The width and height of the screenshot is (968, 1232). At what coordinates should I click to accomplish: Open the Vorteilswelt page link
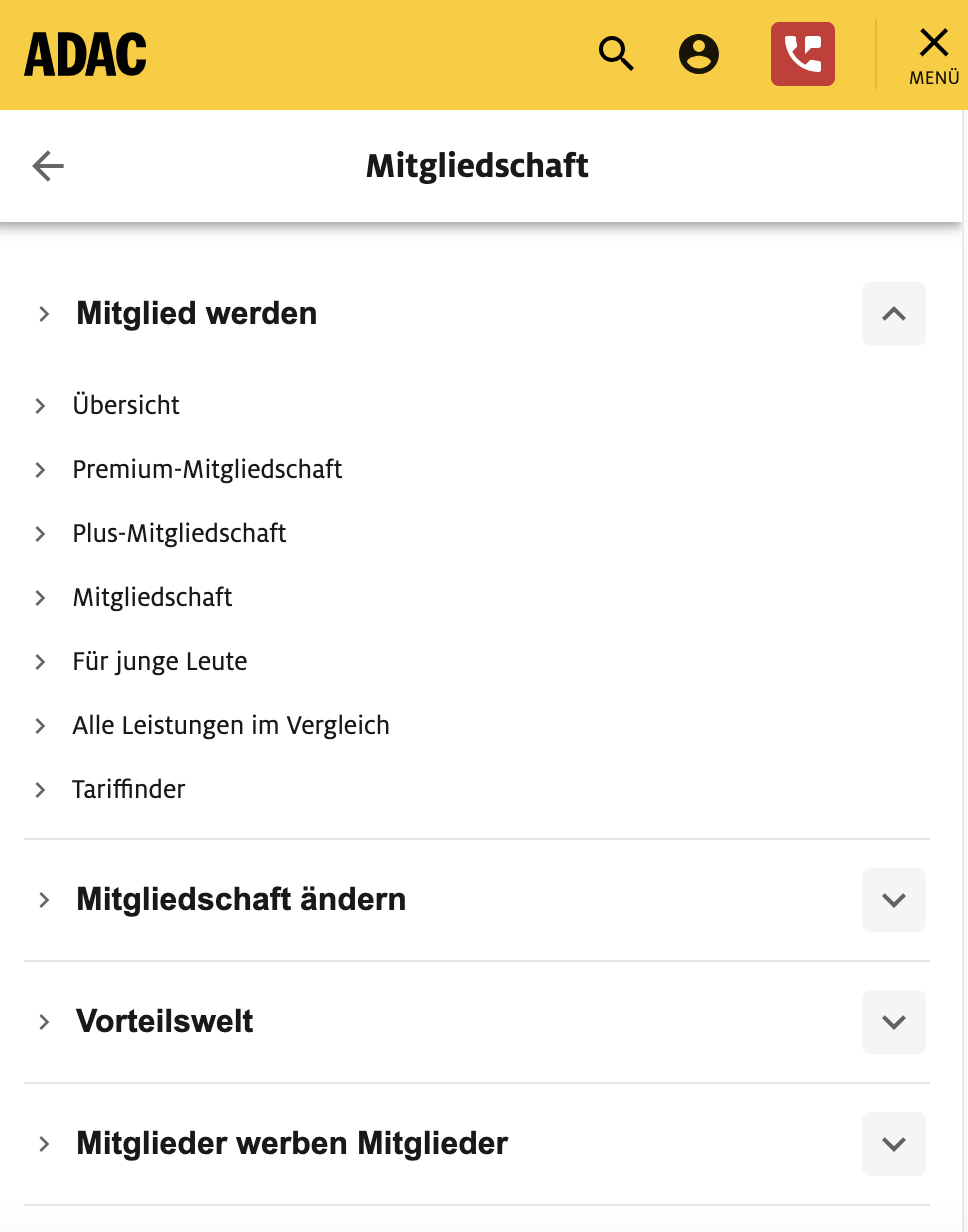click(x=165, y=1022)
